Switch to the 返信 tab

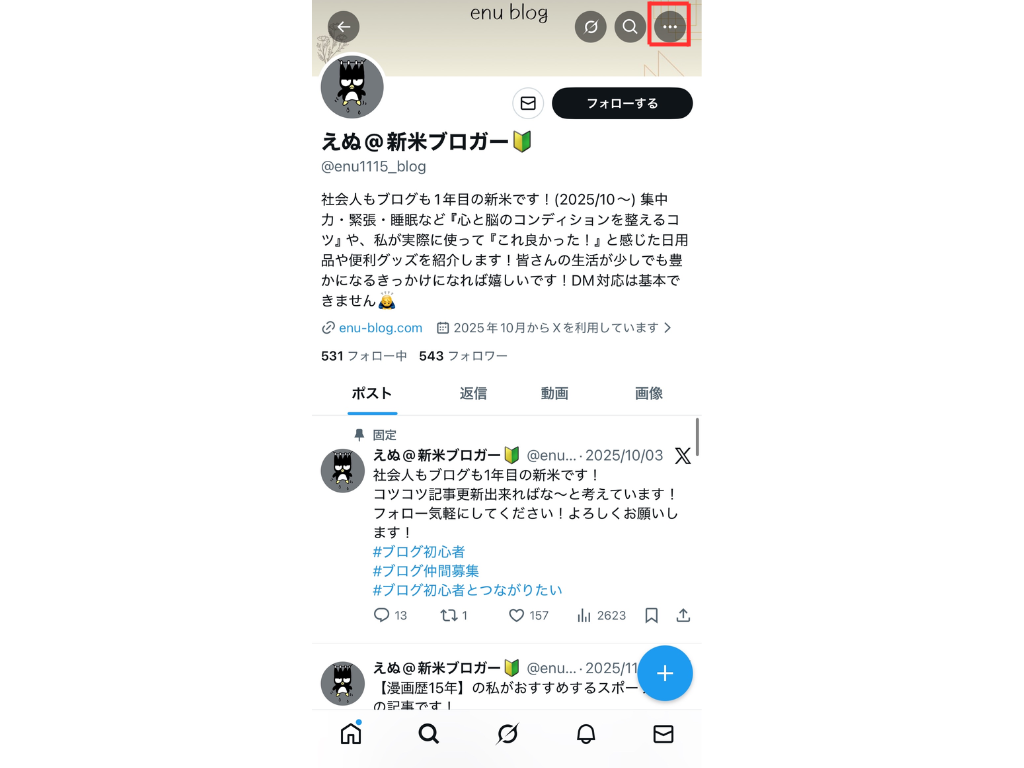coord(473,393)
